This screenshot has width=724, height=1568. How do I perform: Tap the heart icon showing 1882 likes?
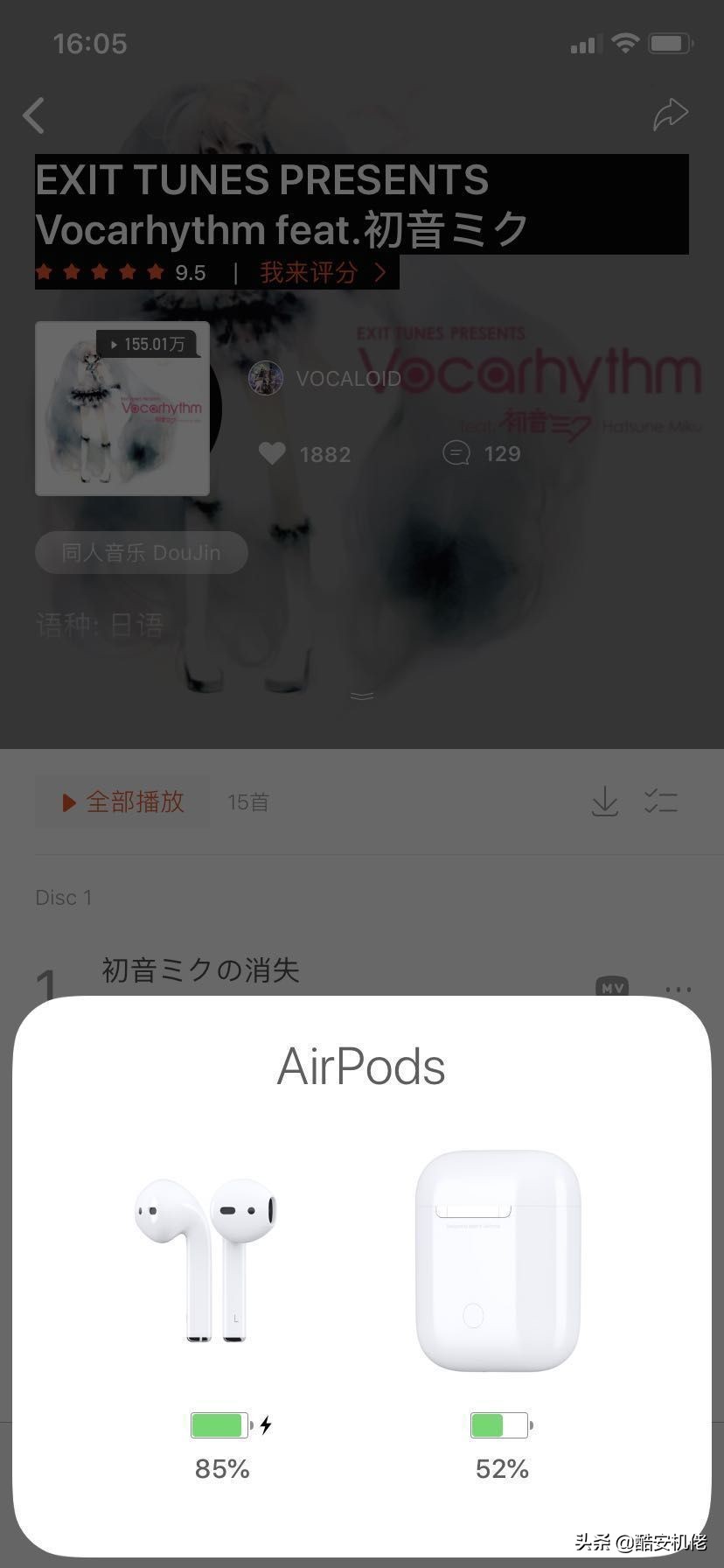(272, 453)
